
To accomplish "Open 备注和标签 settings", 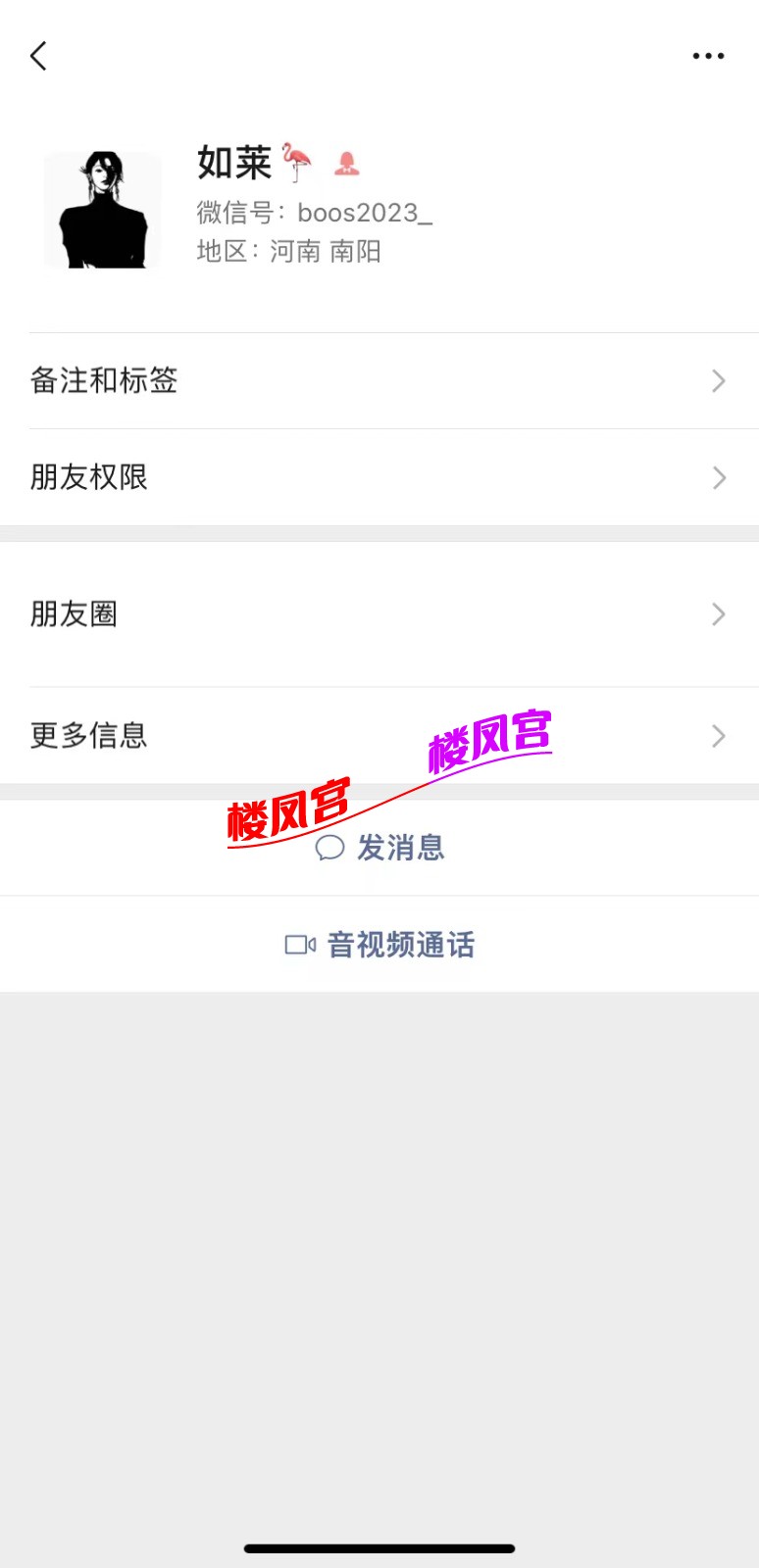I will point(379,380).
